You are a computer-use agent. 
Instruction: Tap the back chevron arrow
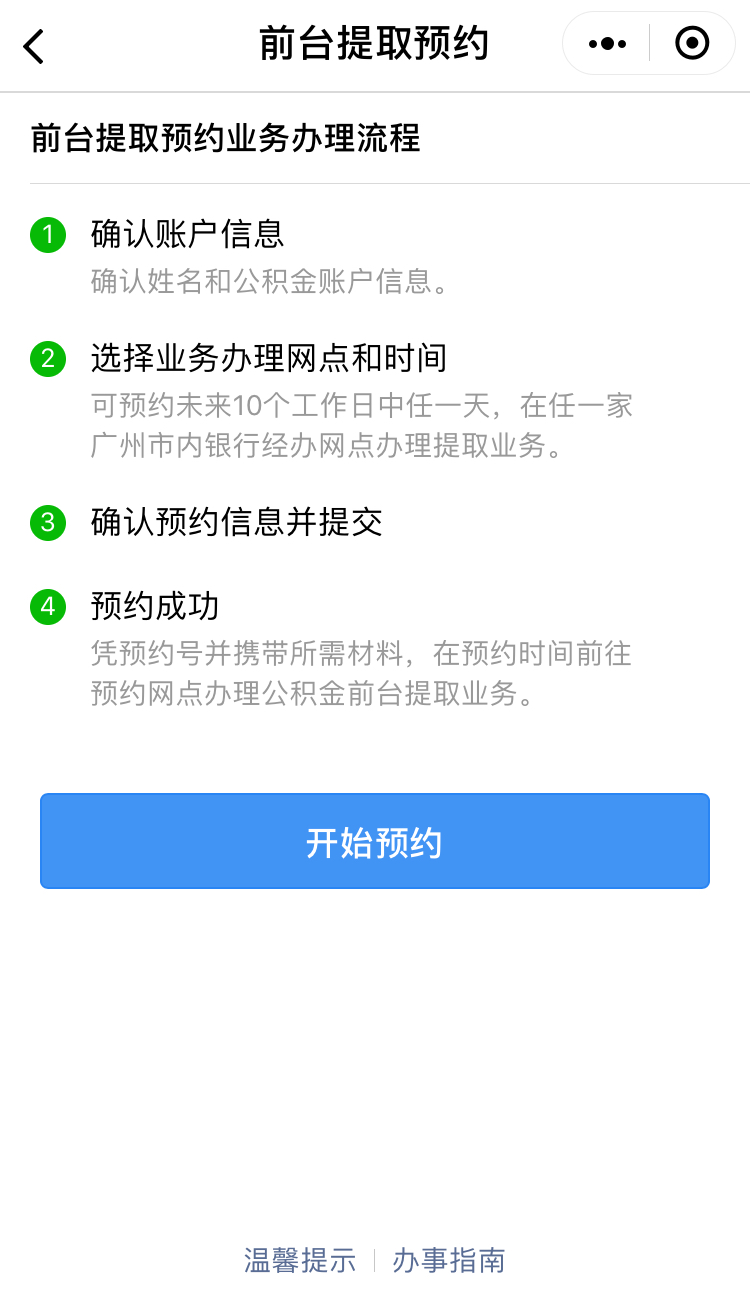33,45
